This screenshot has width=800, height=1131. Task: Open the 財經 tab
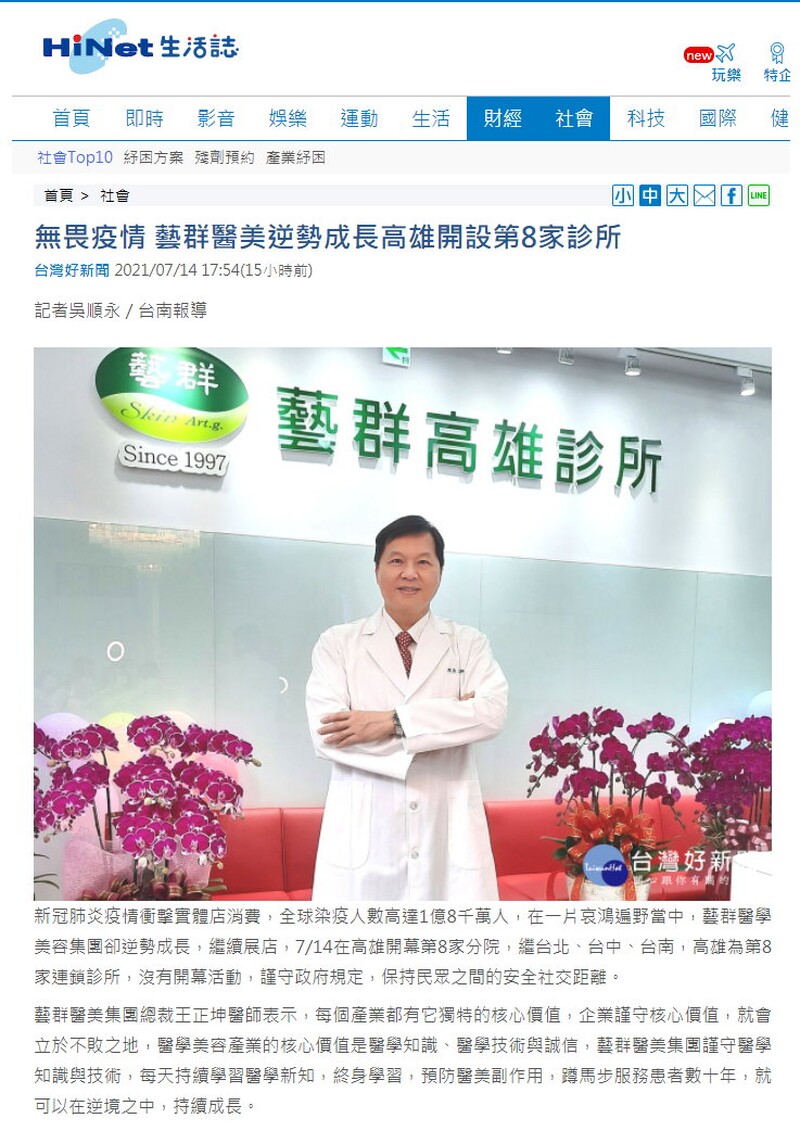click(503, 119)
